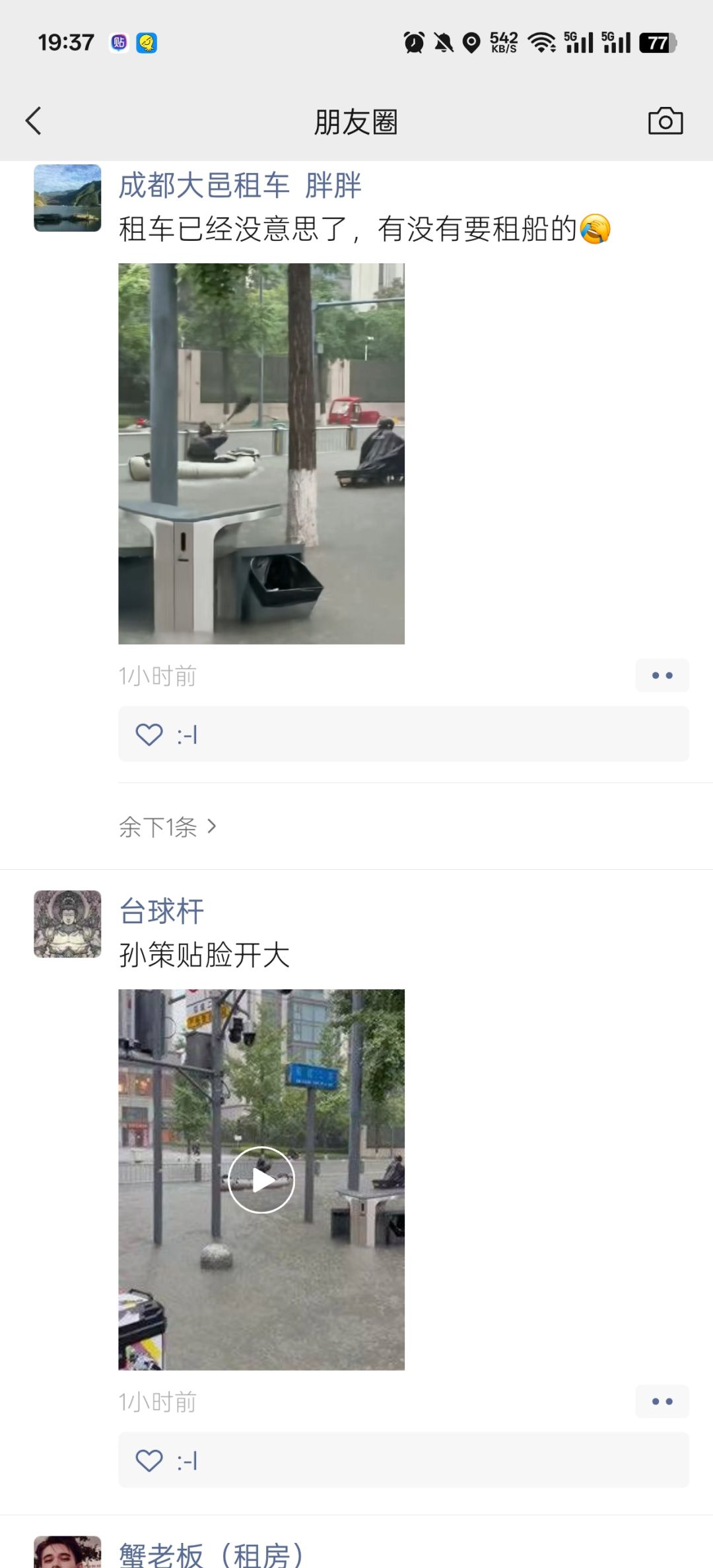Play the flooded street video
This screenshot has height=1568, width=713.
(x=261, y=1181)
